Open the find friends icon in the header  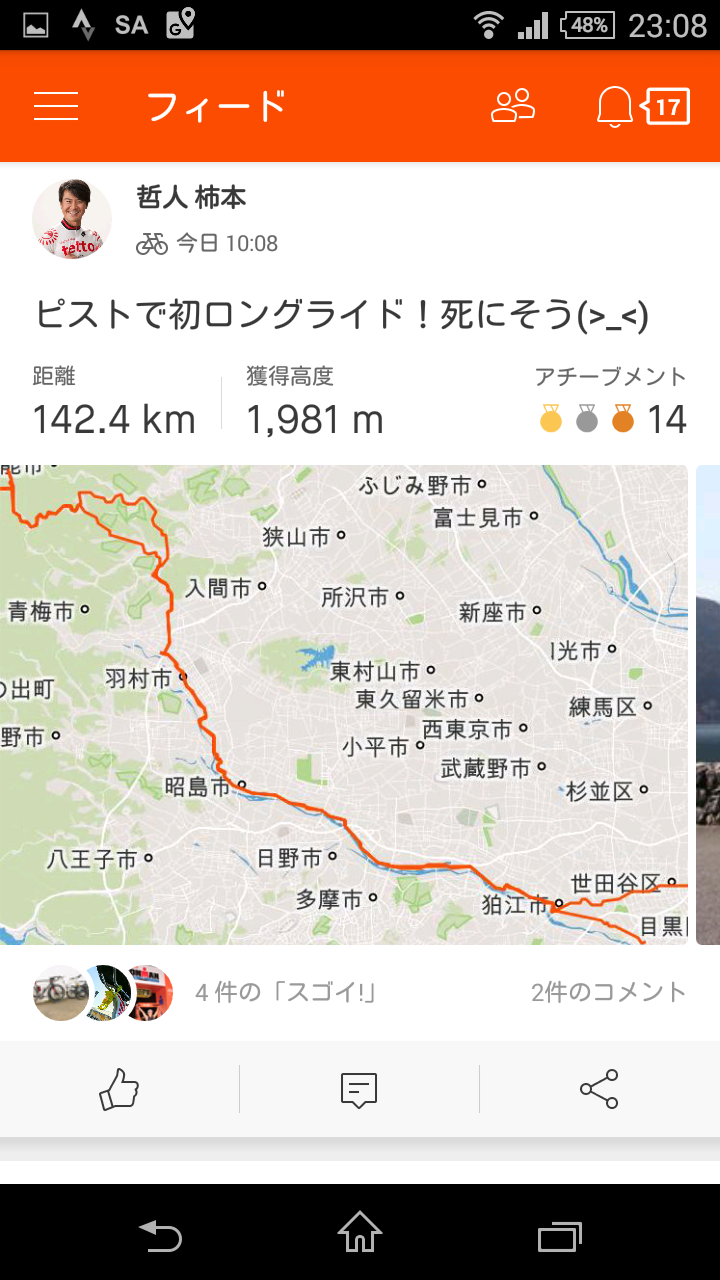coord(511,105)
